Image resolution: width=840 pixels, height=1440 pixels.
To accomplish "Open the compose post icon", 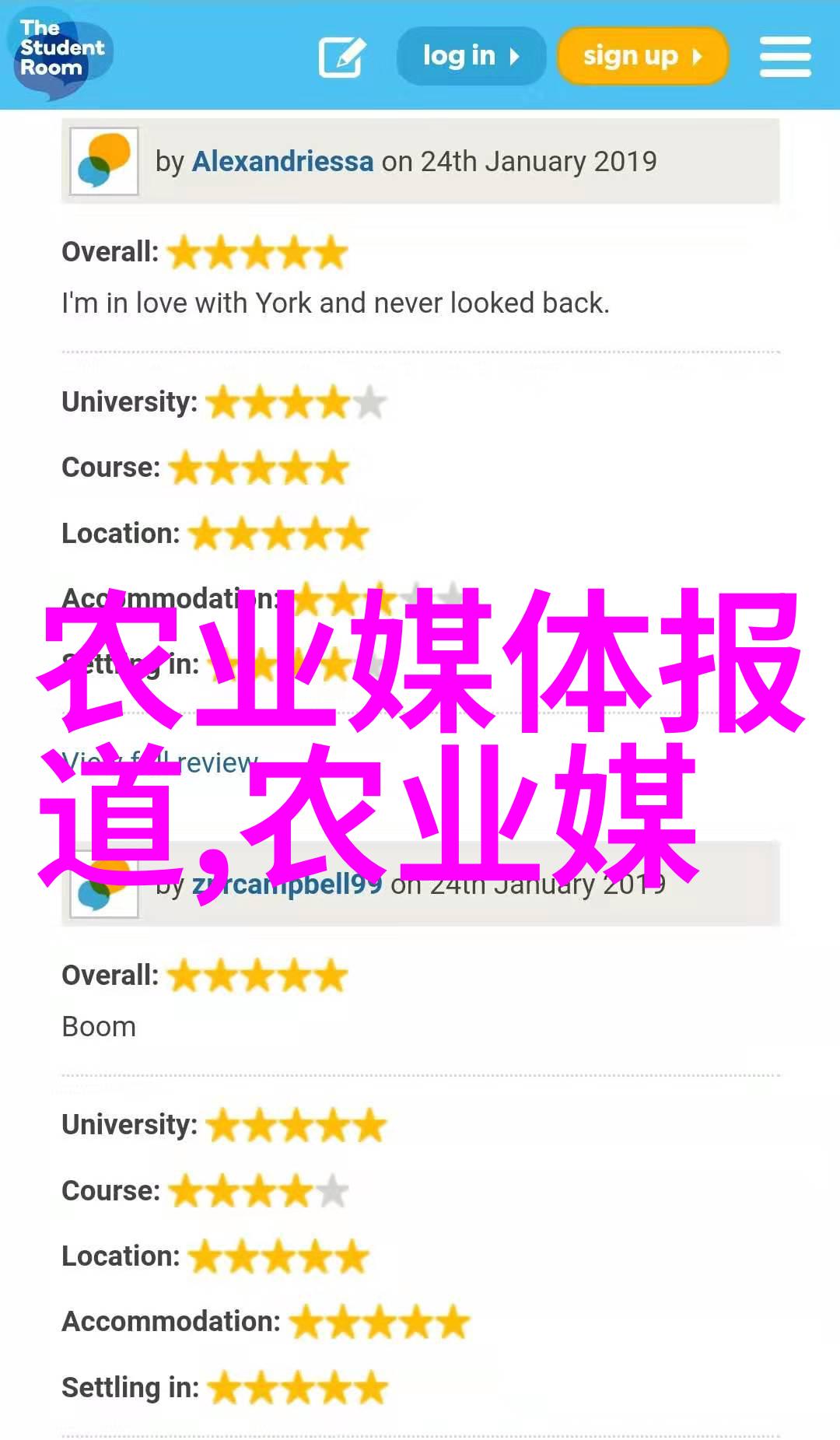I will (x=342, y=57).
